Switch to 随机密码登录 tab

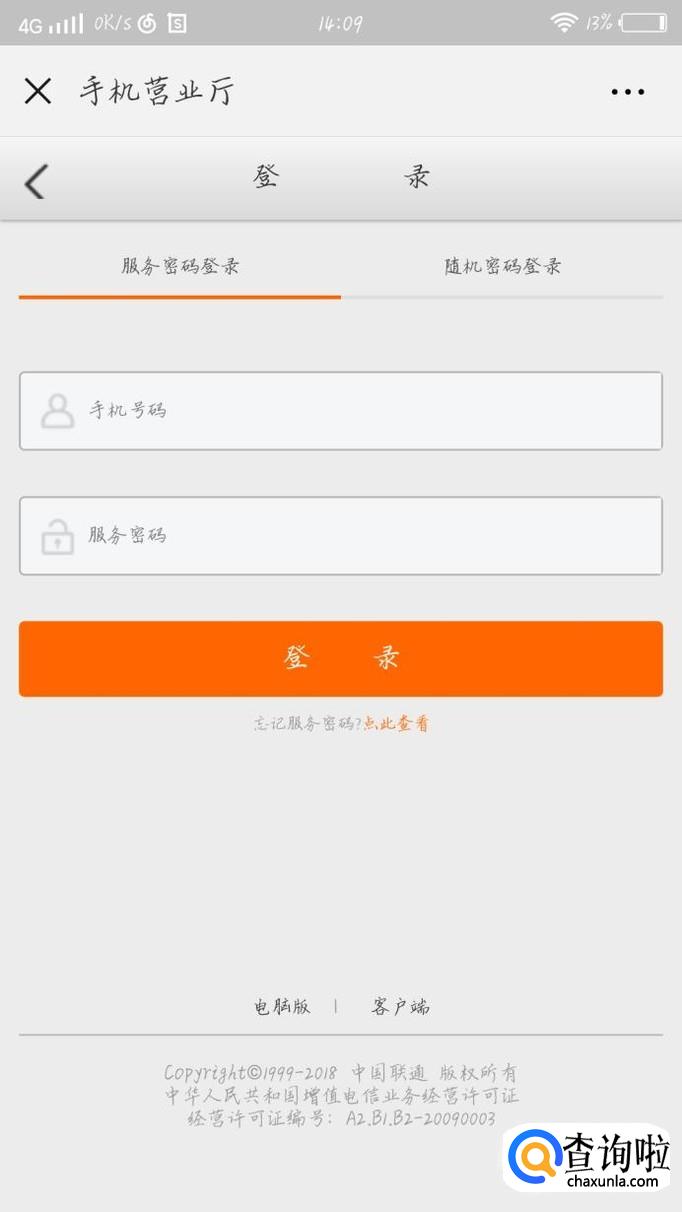(x=502, y=267)
